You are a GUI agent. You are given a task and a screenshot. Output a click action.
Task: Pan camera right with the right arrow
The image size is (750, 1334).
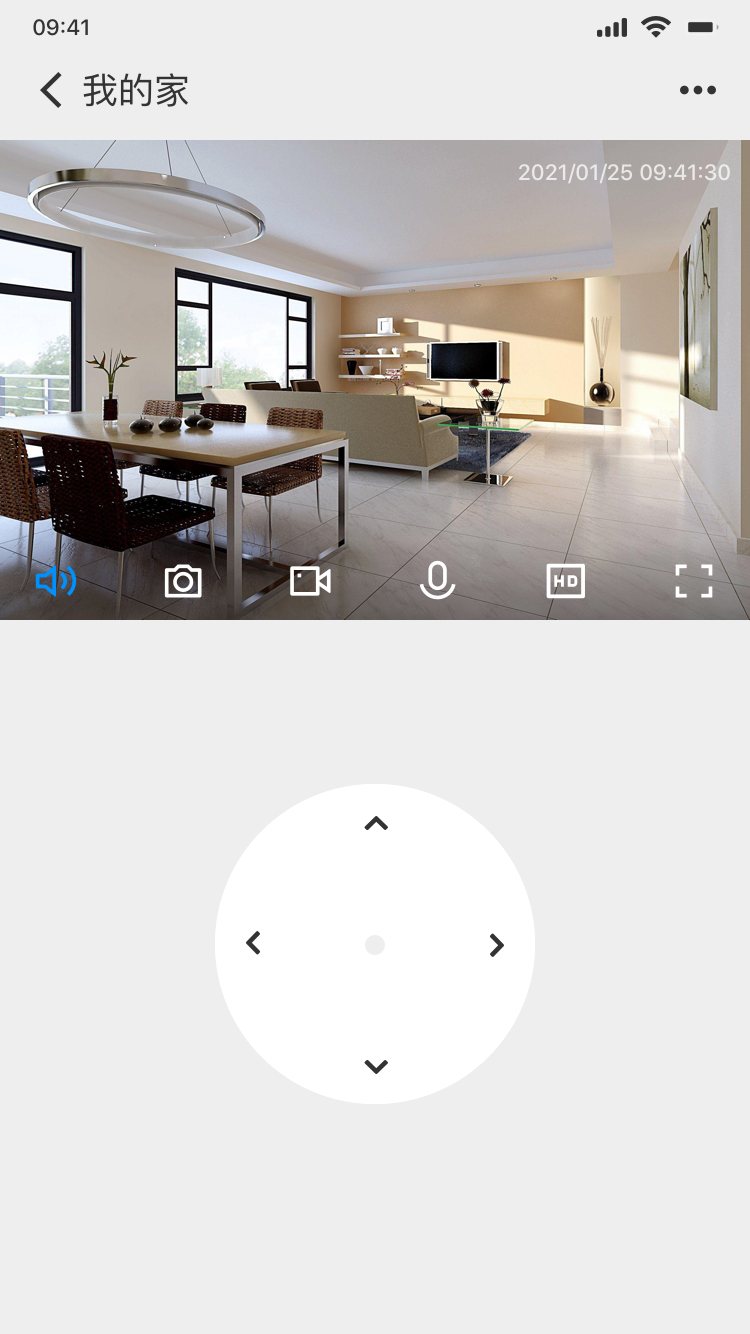[496, 945]
